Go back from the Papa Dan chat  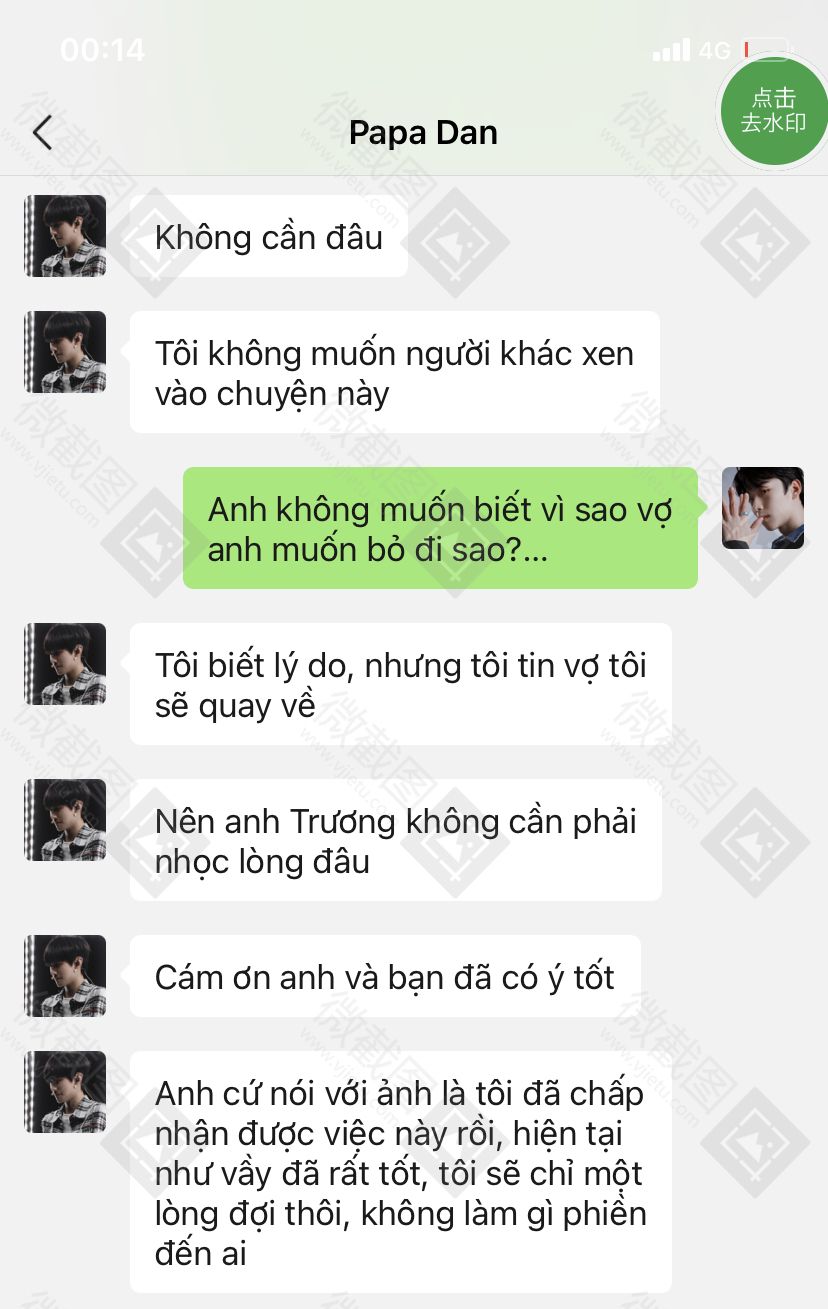point(42,133)
